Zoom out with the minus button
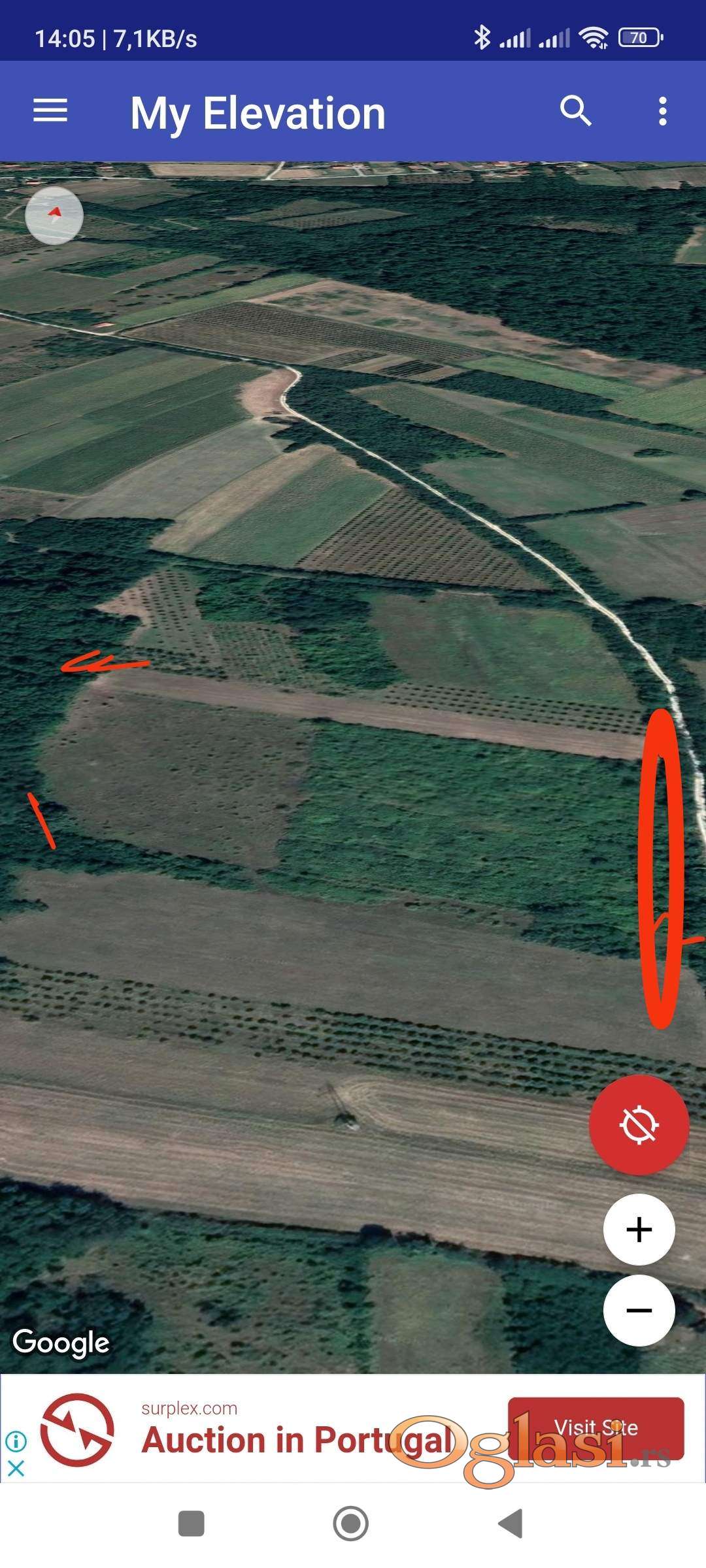 (639, 1310)
